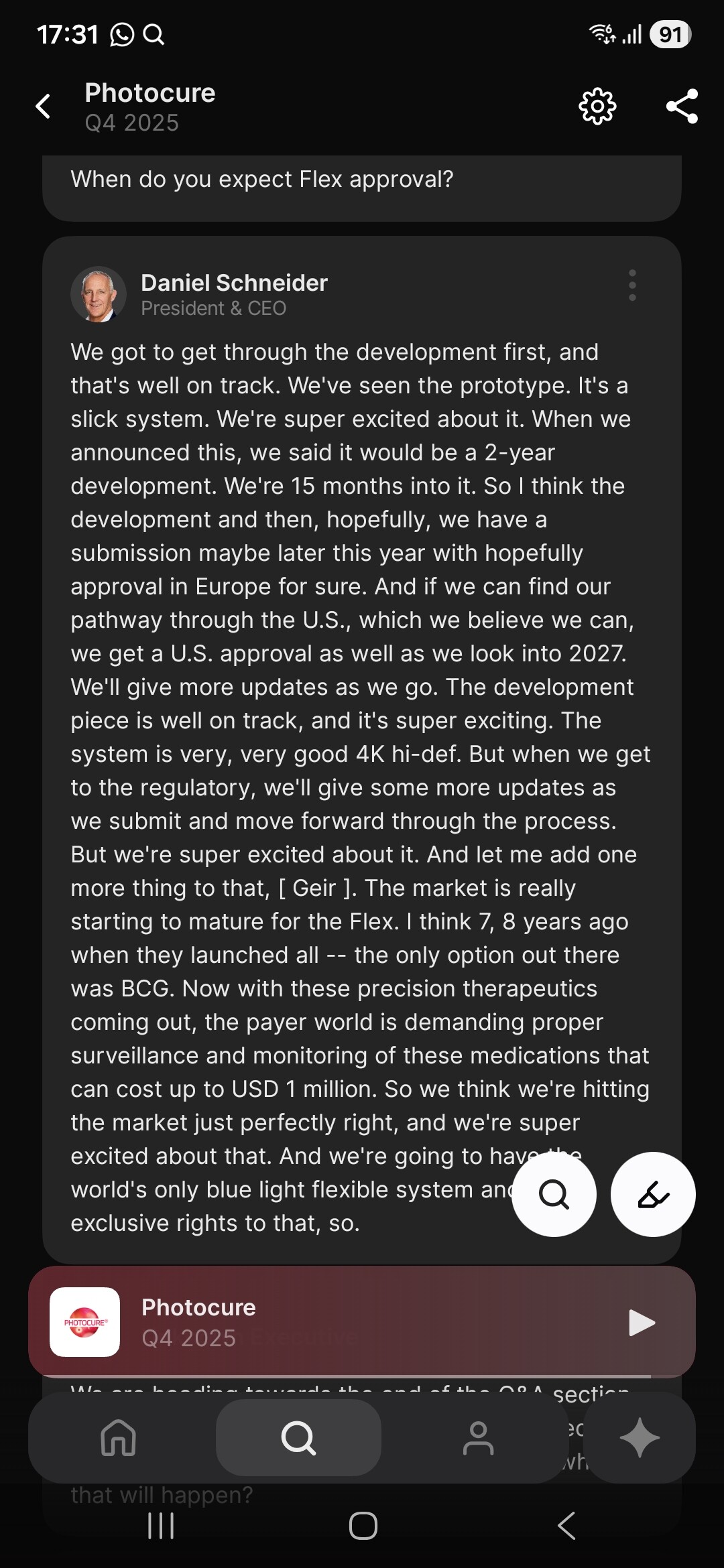Image resolution: width=724 pixels, height=1568 pixels.
Task: Open the Photocure mini player card
Action: [x=335, y=1321]
